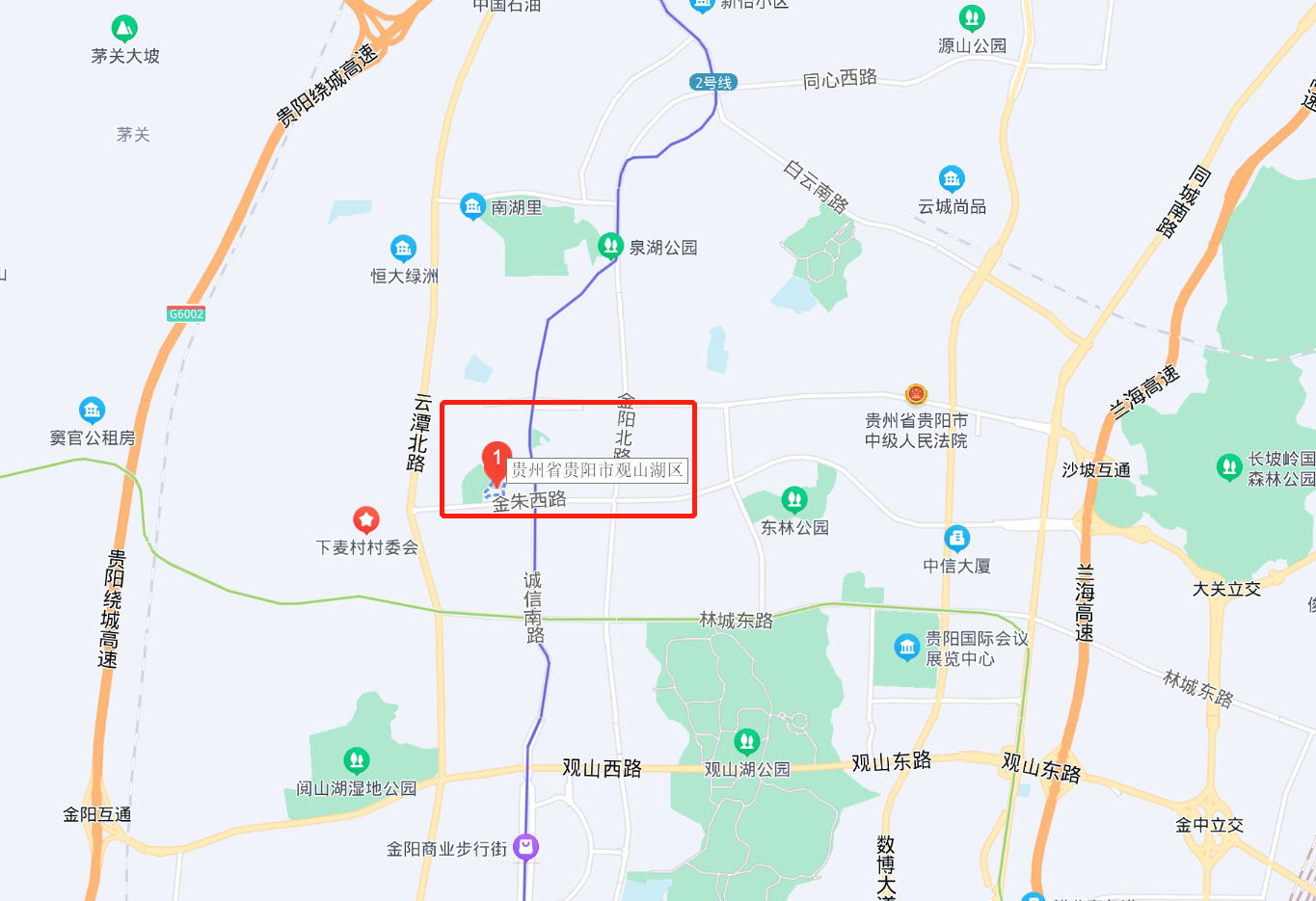Screen dimensions: 1316x901
Task: Open the 贵阳市中级人民法院 court marker
Action: [x=916, y=394]
